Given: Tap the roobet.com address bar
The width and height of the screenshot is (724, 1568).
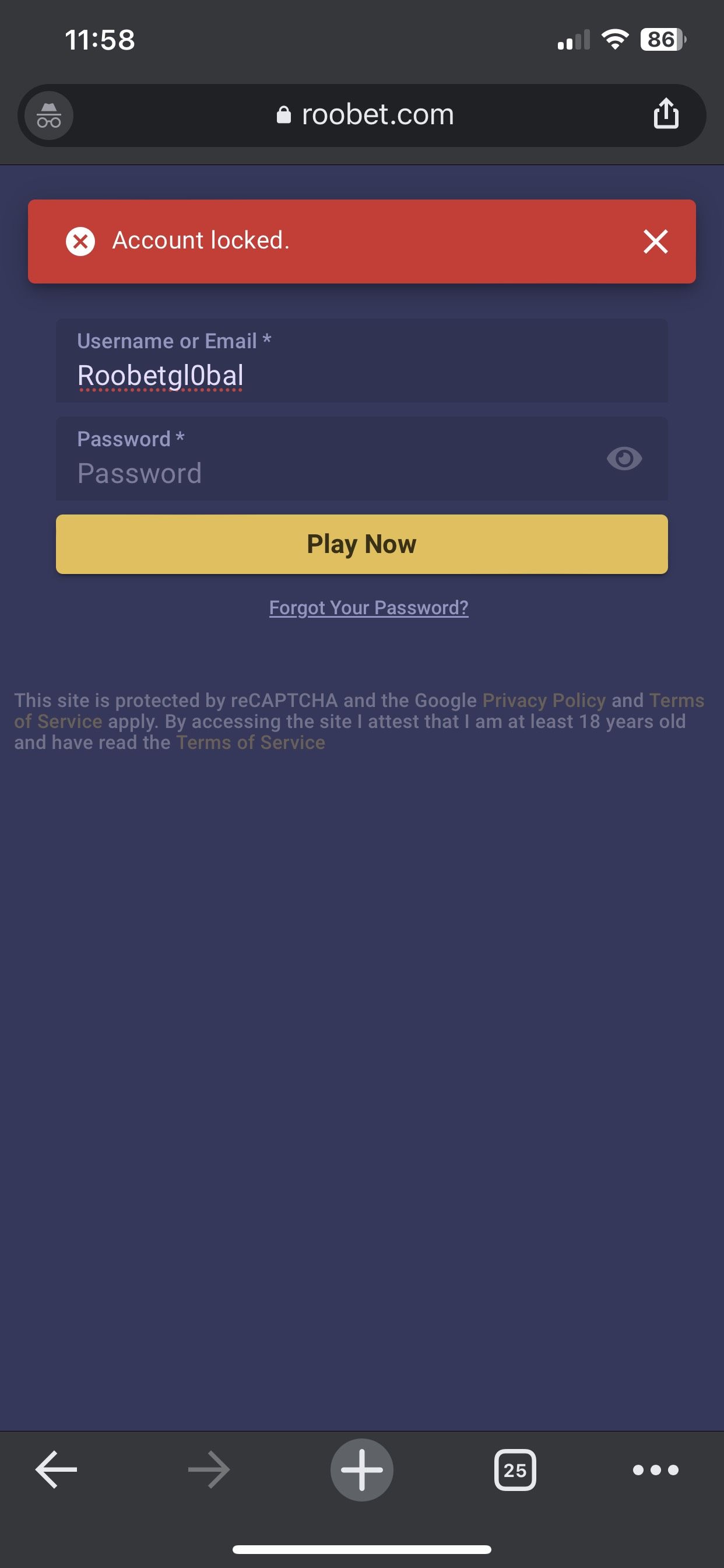Looking at the screenshot, I should (x=365, y=115).
